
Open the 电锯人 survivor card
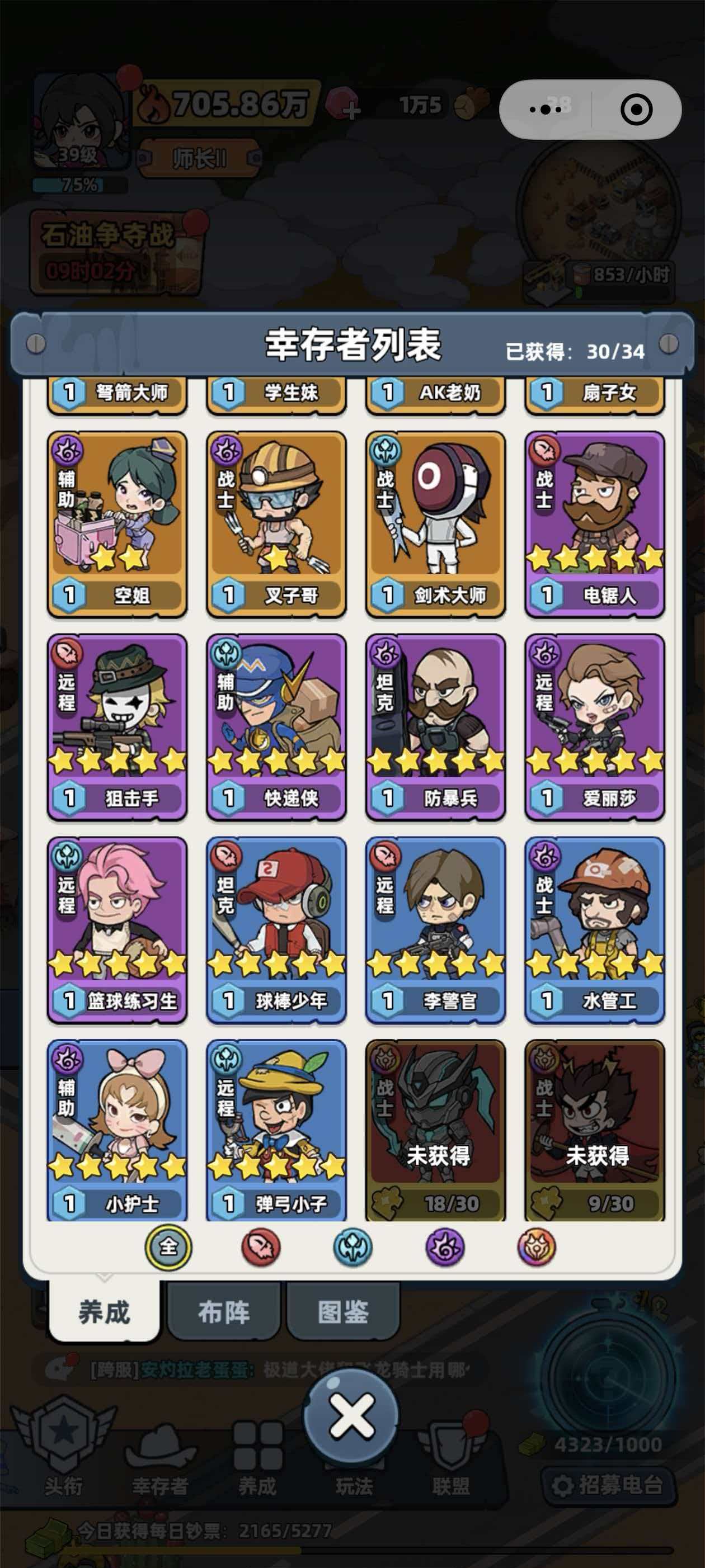tap(595, 523)
